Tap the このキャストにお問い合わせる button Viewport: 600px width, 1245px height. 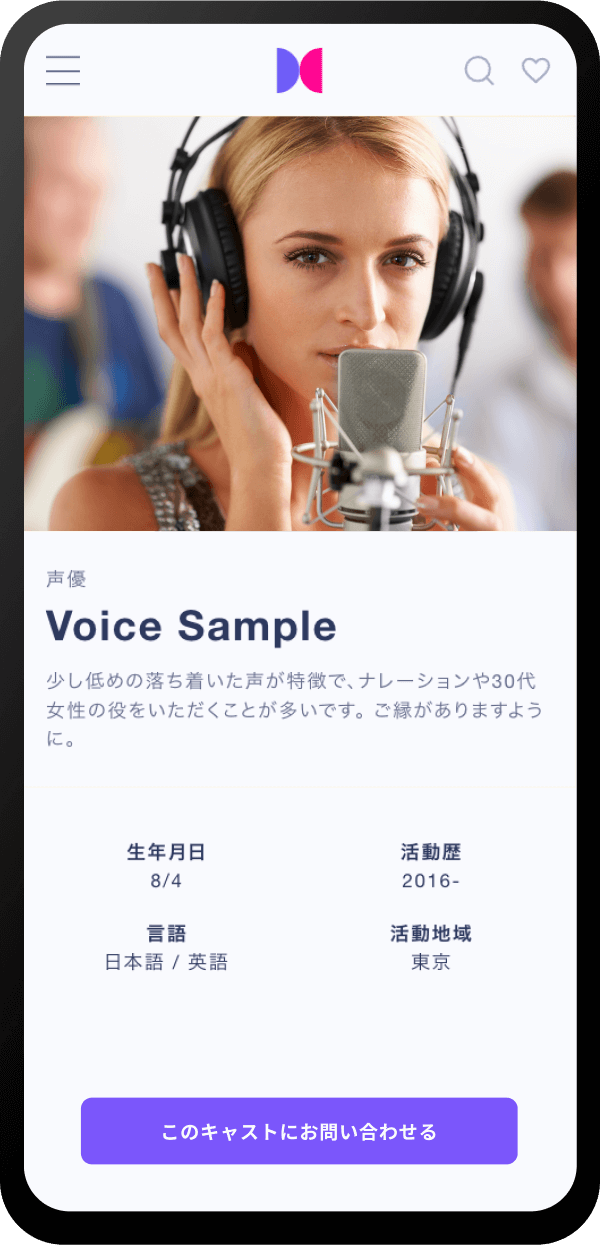pyautogui.click(x=299, y=1131)
